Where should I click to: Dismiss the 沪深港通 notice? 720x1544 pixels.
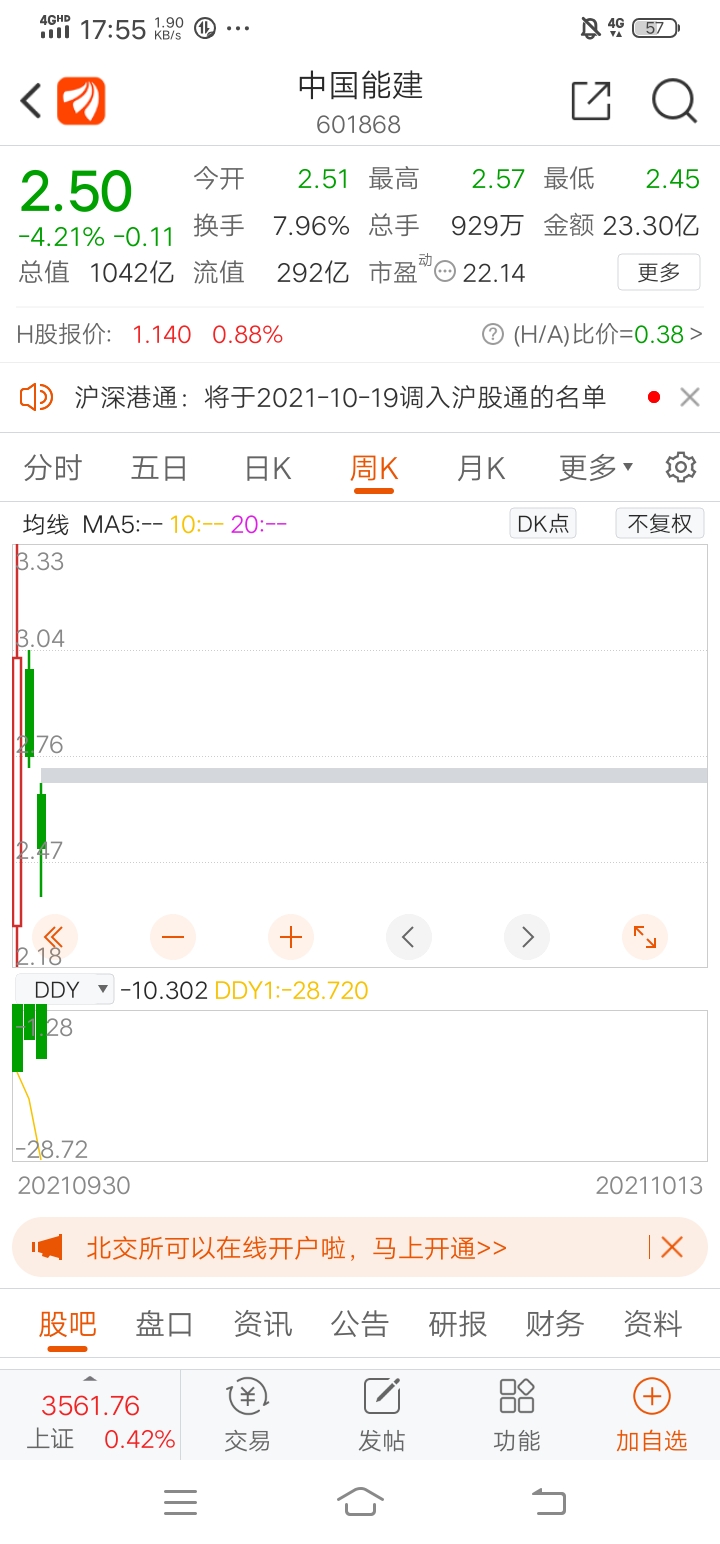[x=689, y=398]
